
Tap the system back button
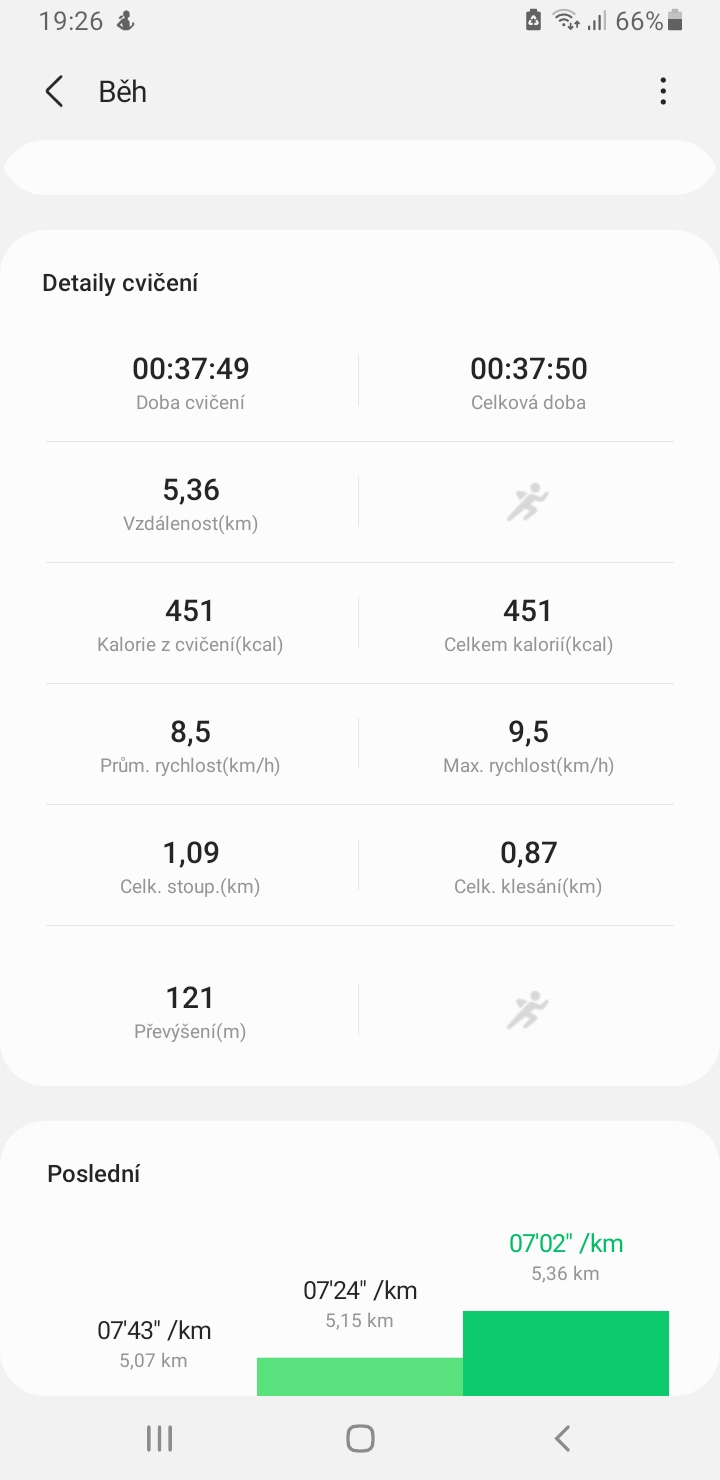point(562,1438)
